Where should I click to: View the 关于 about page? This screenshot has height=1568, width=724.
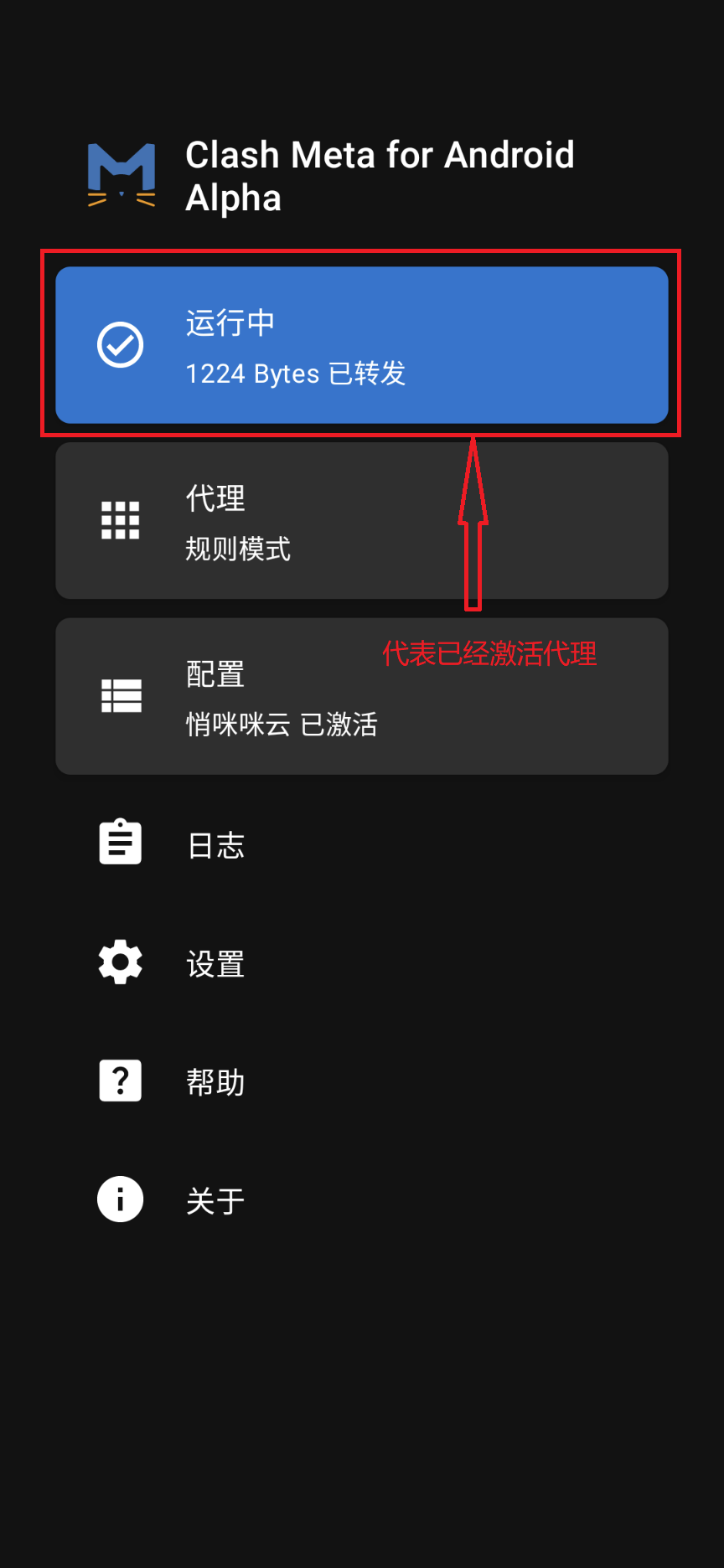tap(215, 1200)
